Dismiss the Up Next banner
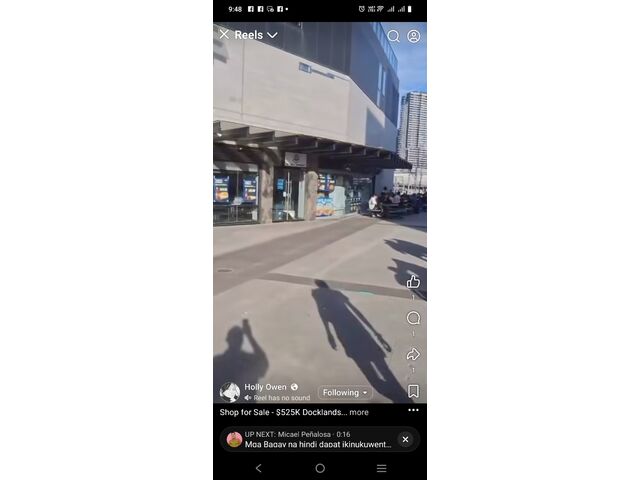Image resolution: width=640 pixels, height=480 pixels. pyautogui.click(x=405, y=439)
